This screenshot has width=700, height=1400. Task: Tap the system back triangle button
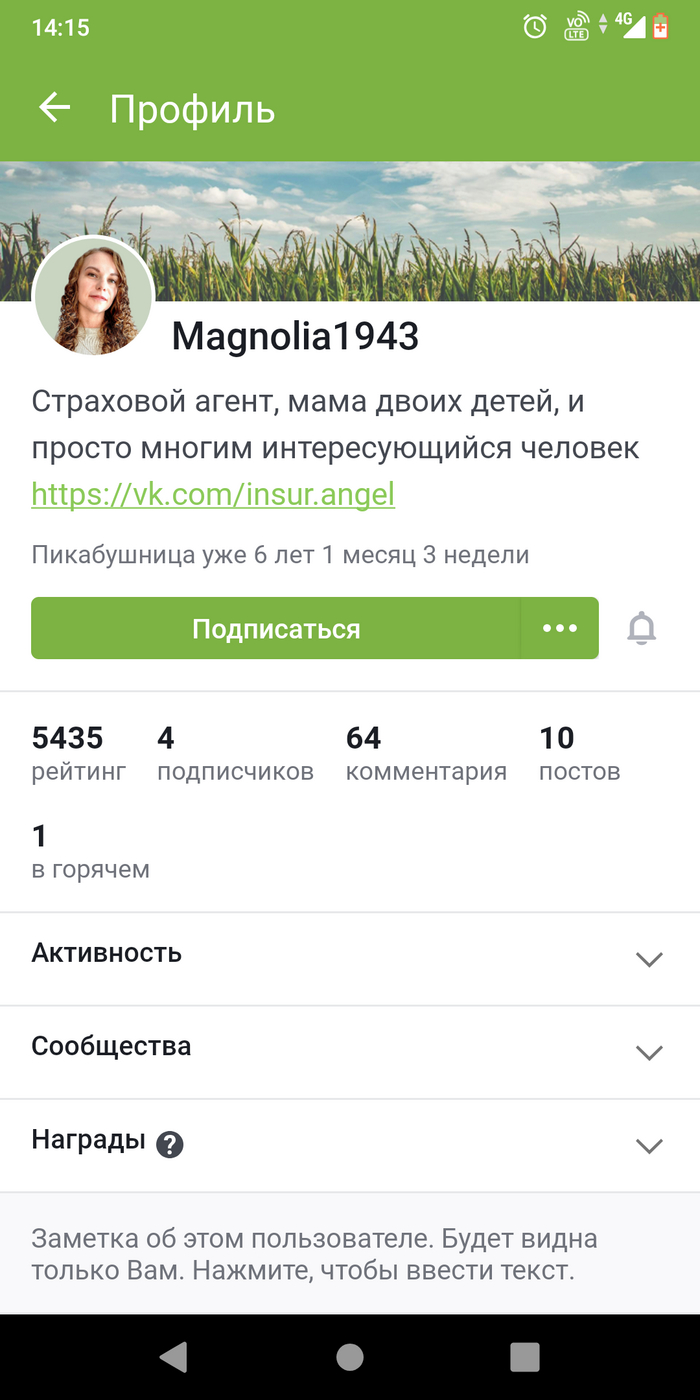pos(174,1356)
